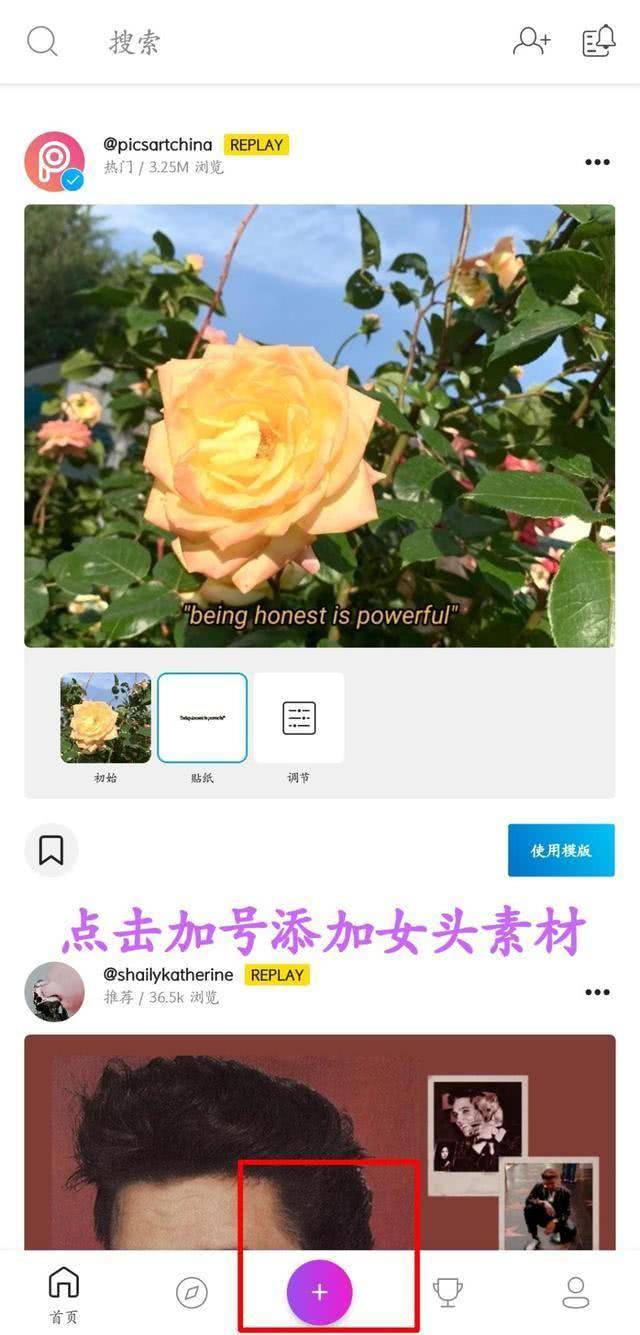Viewport: 640px width, 1335px height.
Task: Bookmark the picsartchina post
Action: click(x=51, y=850)
